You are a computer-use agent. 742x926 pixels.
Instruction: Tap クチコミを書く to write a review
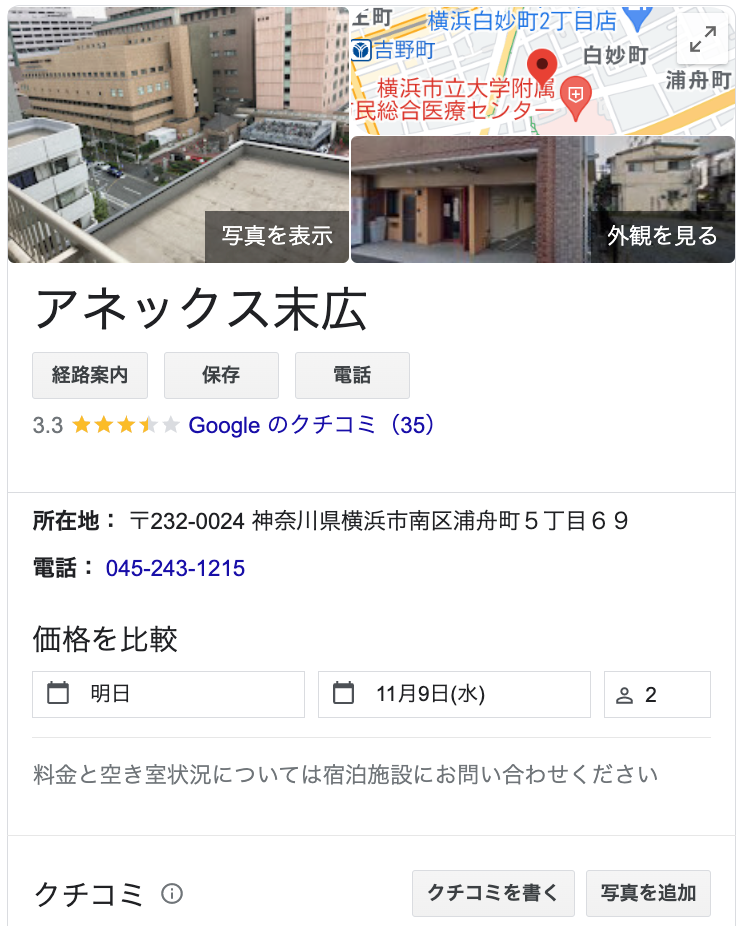point(493,893)
